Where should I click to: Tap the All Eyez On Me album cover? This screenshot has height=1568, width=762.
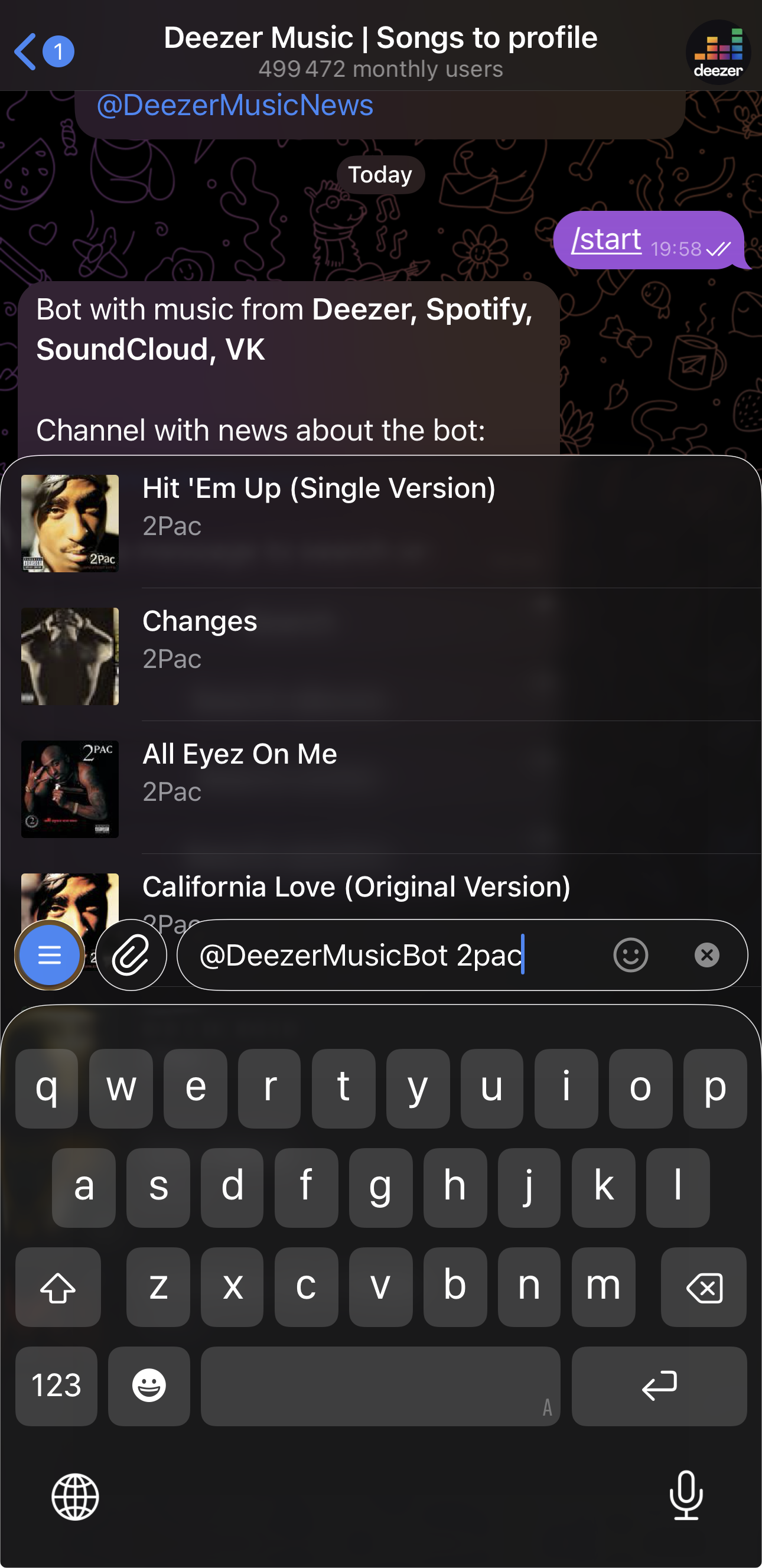point(69,790)
